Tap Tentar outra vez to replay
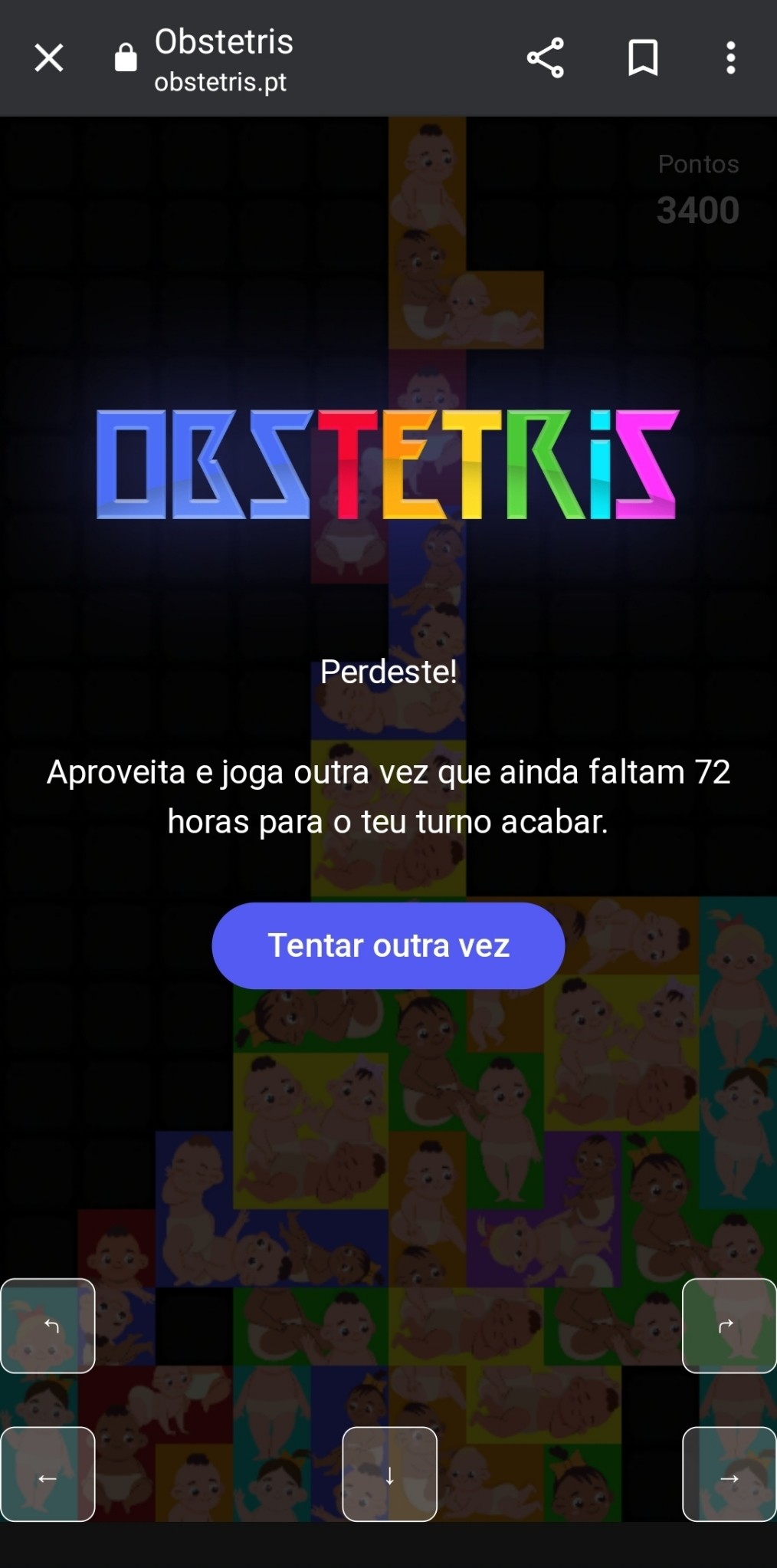The width and height of the screenshot is (777, 1568). click(388, 945)
